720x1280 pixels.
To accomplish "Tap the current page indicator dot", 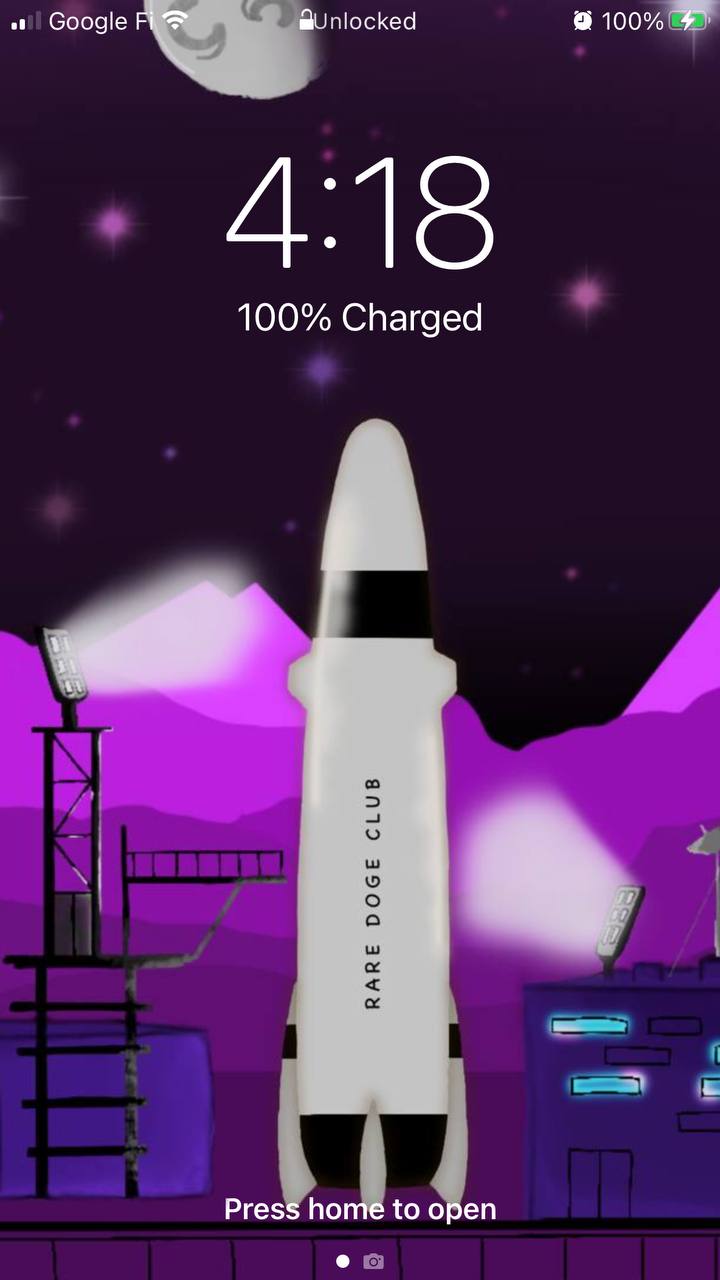I will click(x=343, y=1262).
